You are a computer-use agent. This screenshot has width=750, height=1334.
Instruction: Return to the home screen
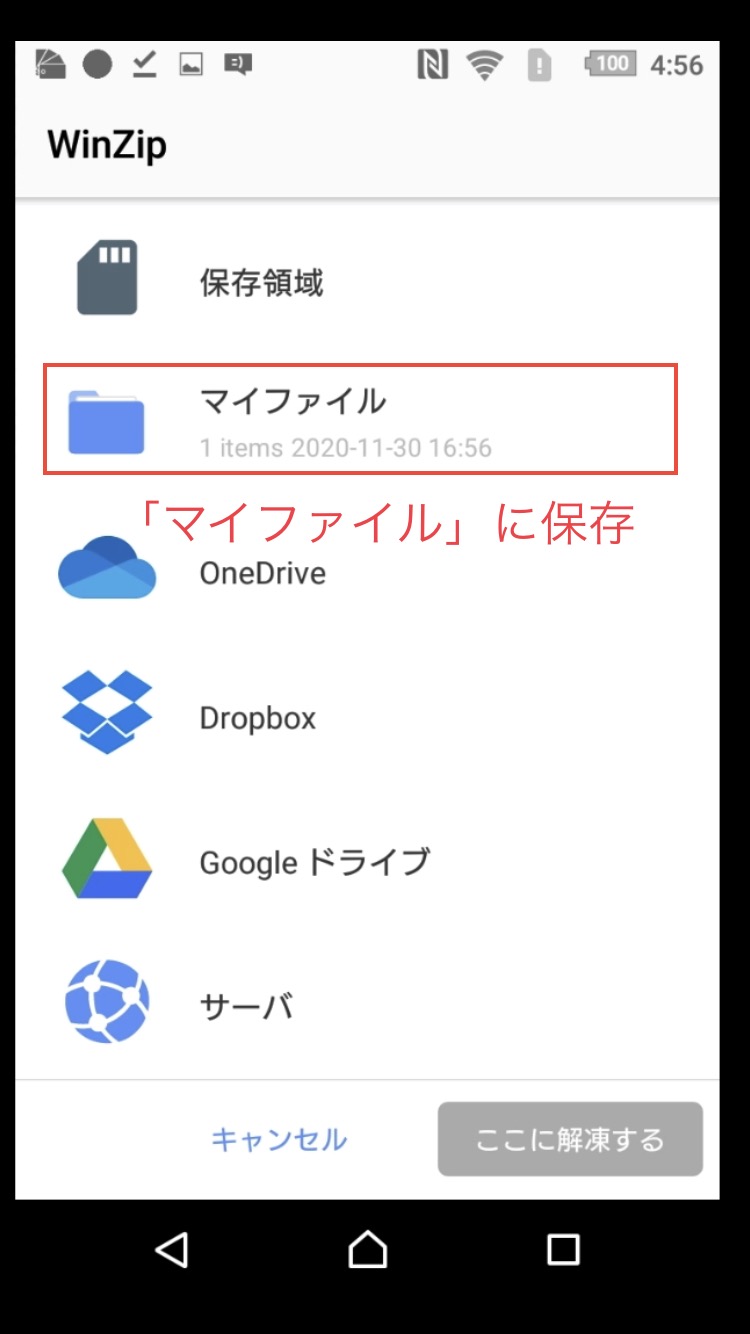coord(367,1249)
